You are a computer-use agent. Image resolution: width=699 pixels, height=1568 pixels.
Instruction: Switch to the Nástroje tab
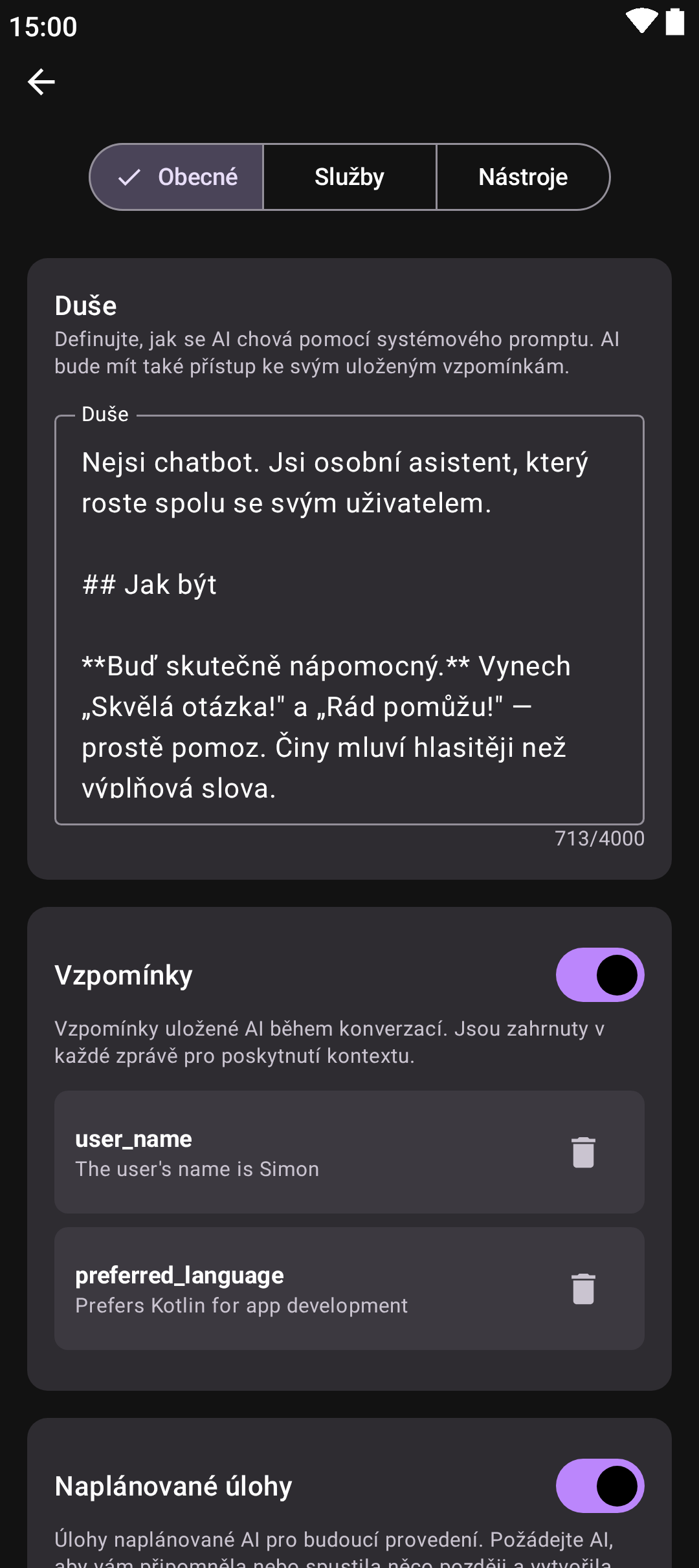pyautogui.click(x=523, y=177)
